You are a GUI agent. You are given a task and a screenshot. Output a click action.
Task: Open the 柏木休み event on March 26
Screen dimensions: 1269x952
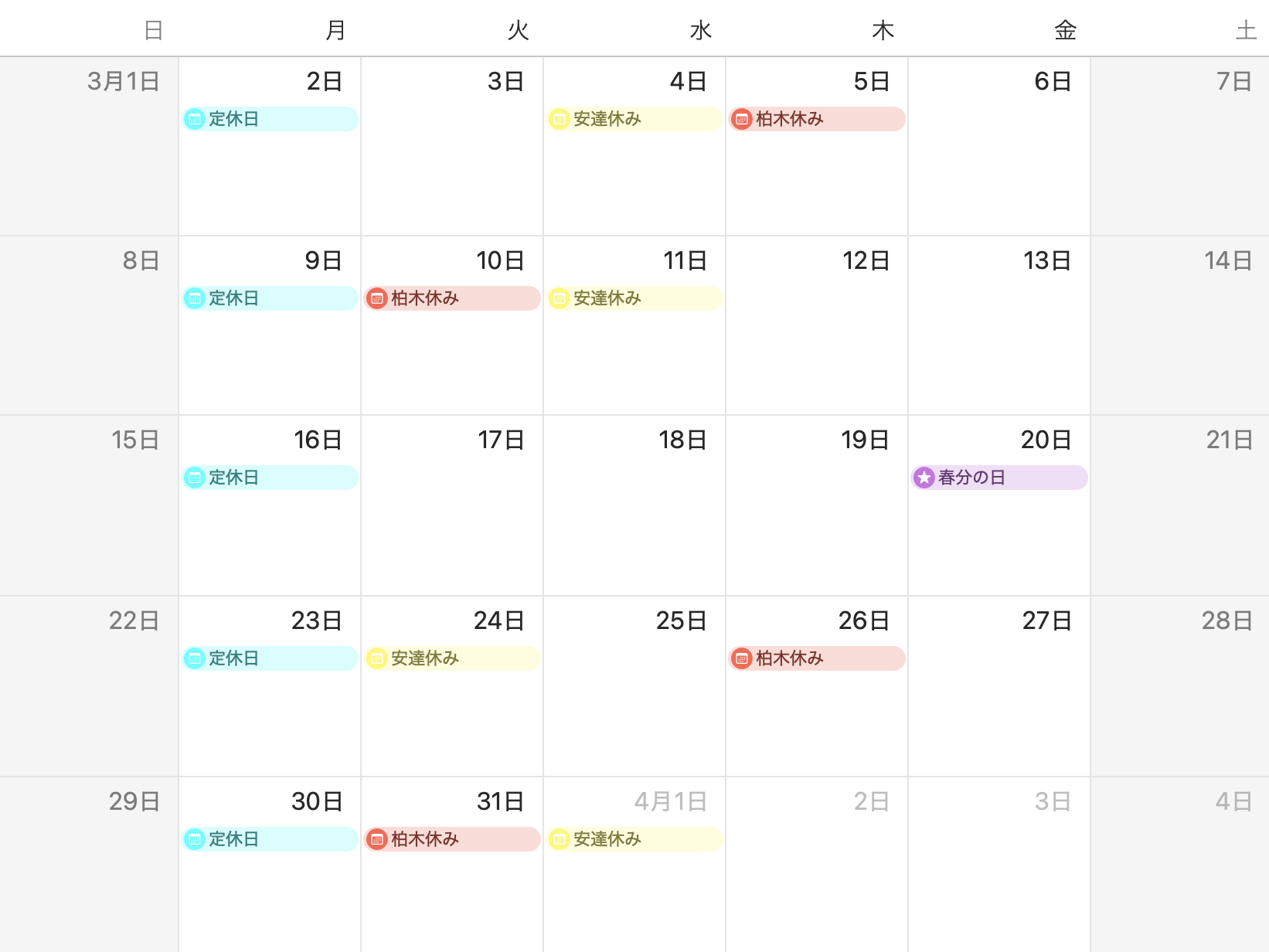coord(817,658)
